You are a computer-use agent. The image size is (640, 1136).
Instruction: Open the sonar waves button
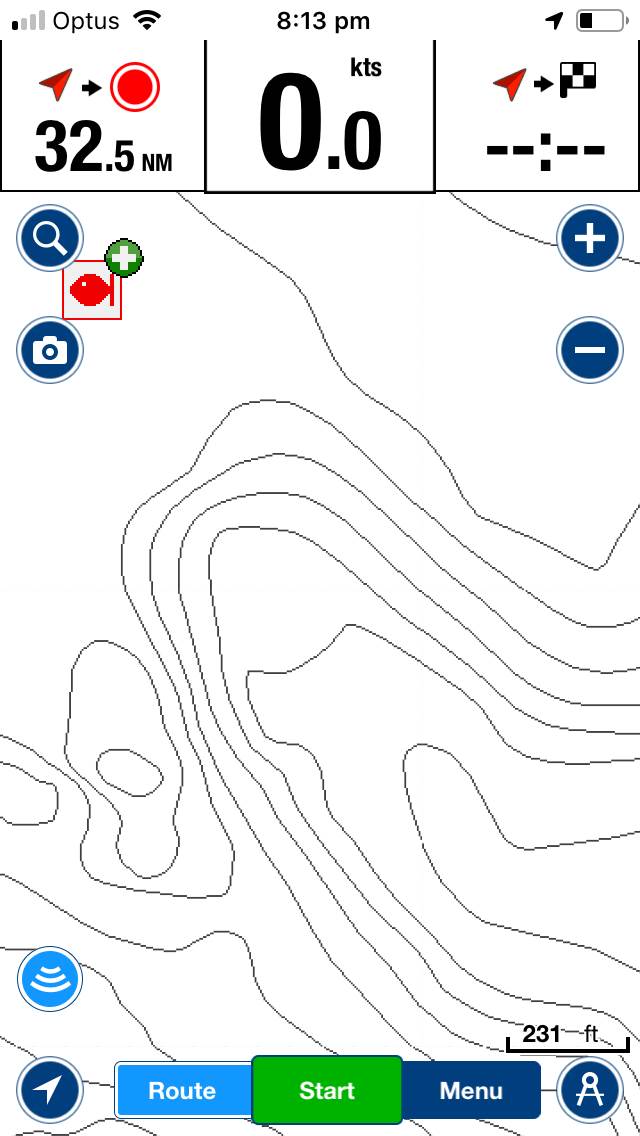click(50, 979)
